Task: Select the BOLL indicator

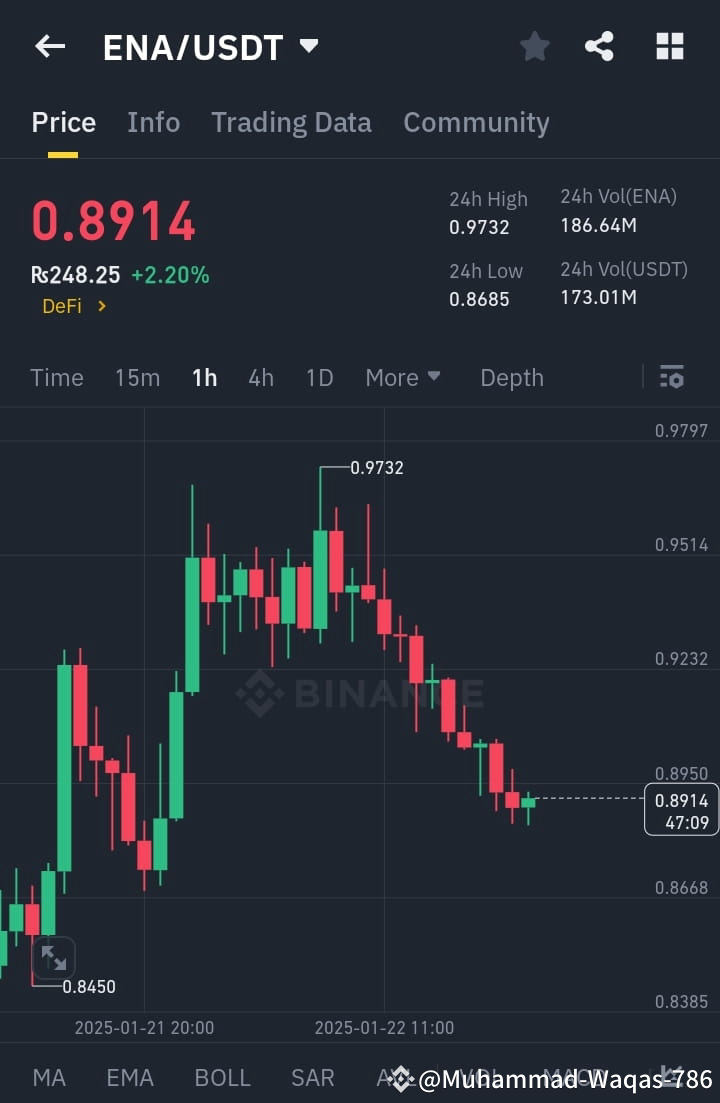Action: tap(222, 1077)
